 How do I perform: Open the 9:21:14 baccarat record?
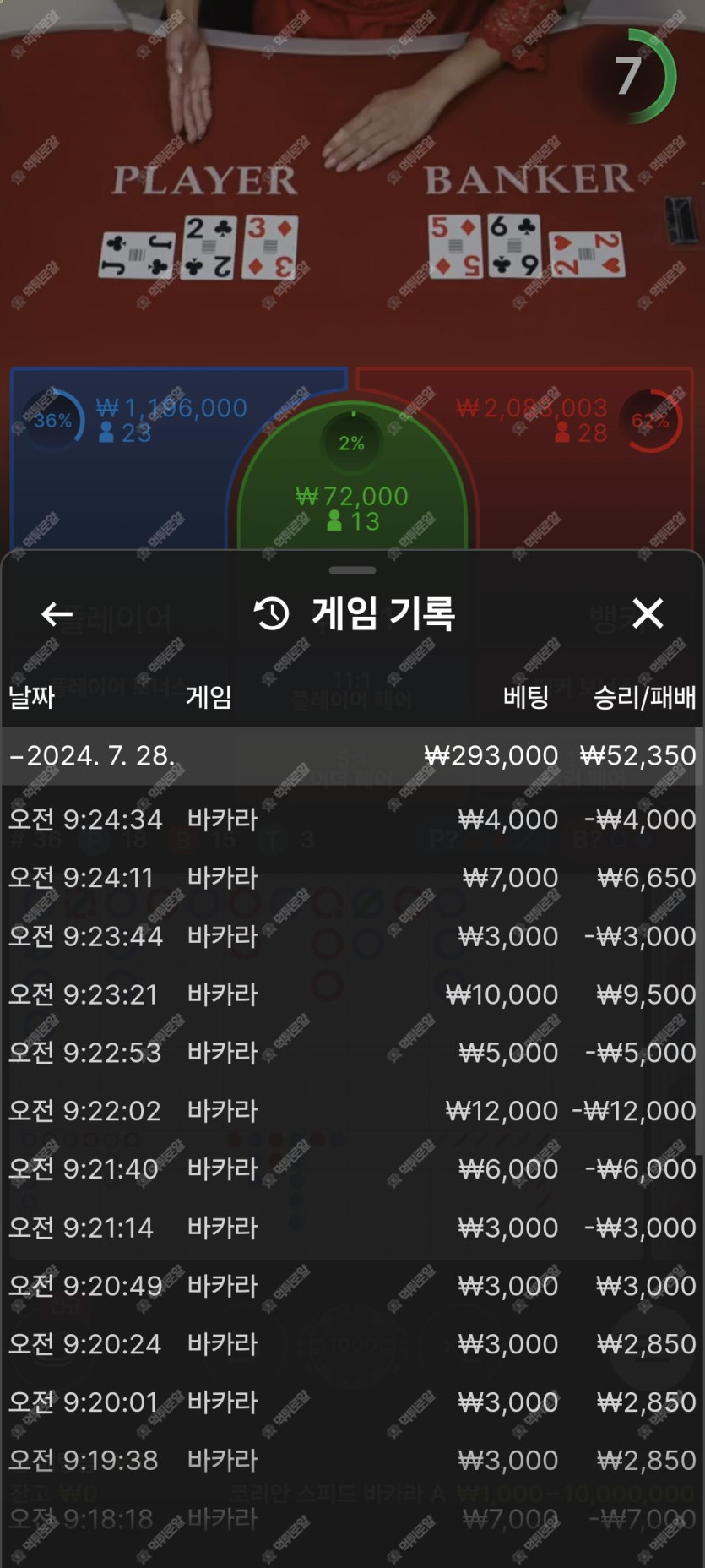352,1228
